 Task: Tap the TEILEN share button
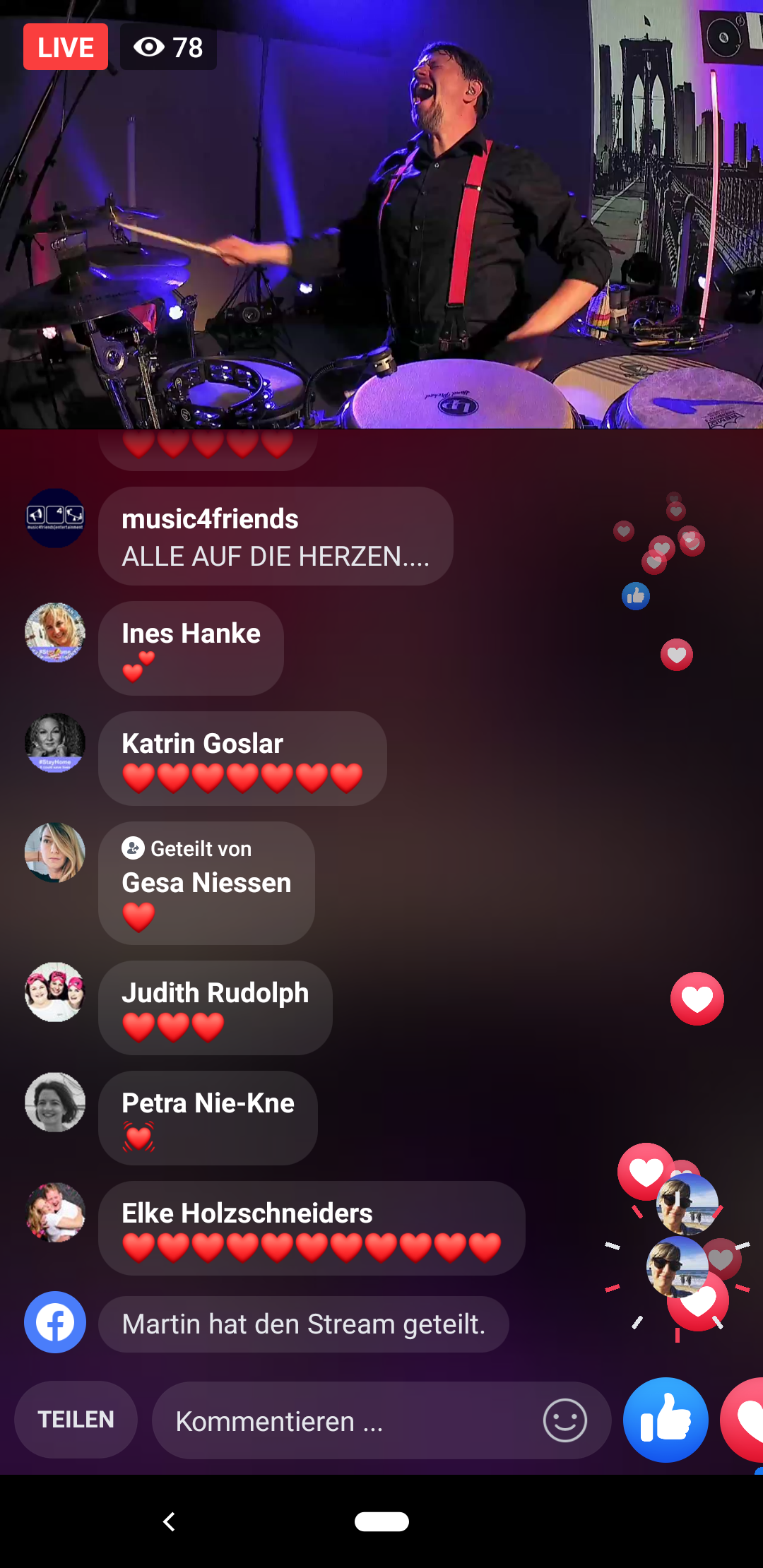point(76,1420)
